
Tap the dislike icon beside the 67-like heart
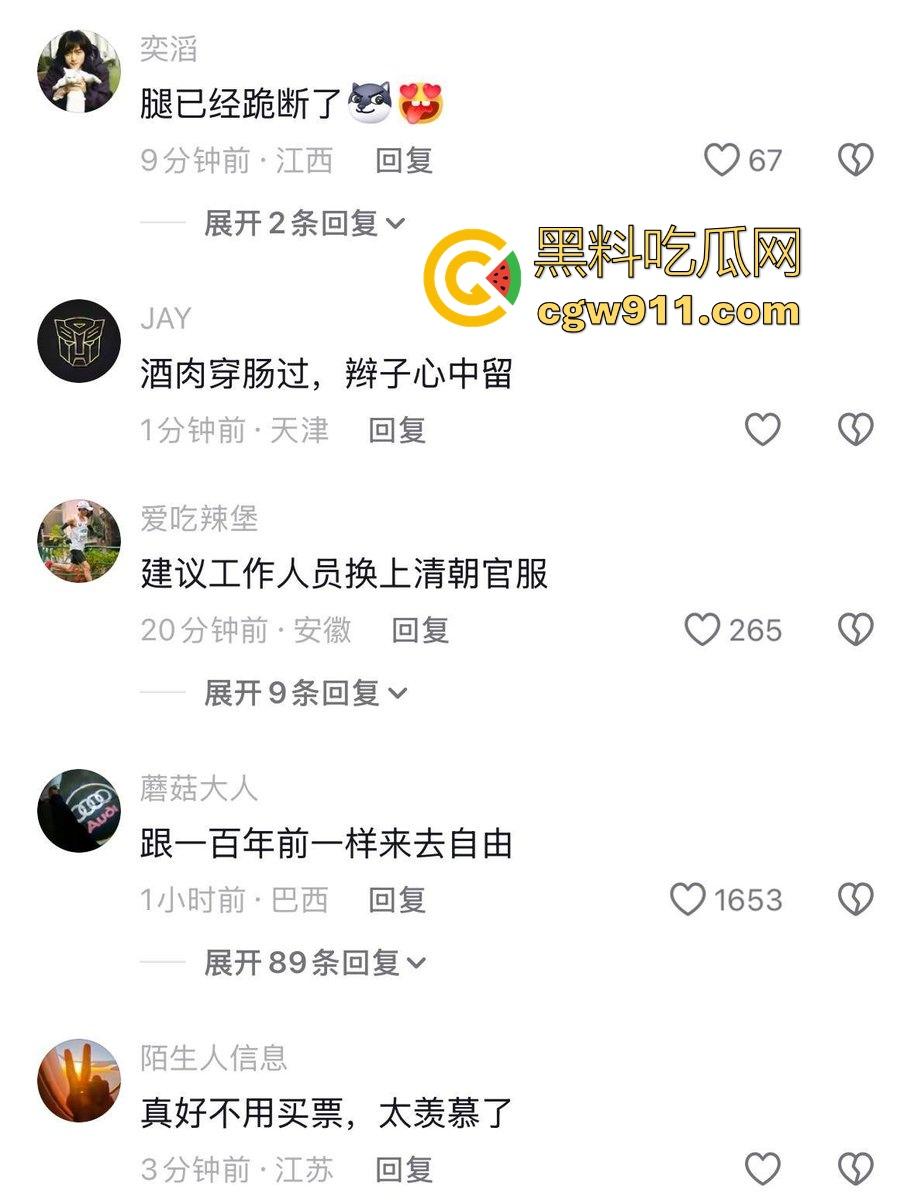tap(855, 160)
